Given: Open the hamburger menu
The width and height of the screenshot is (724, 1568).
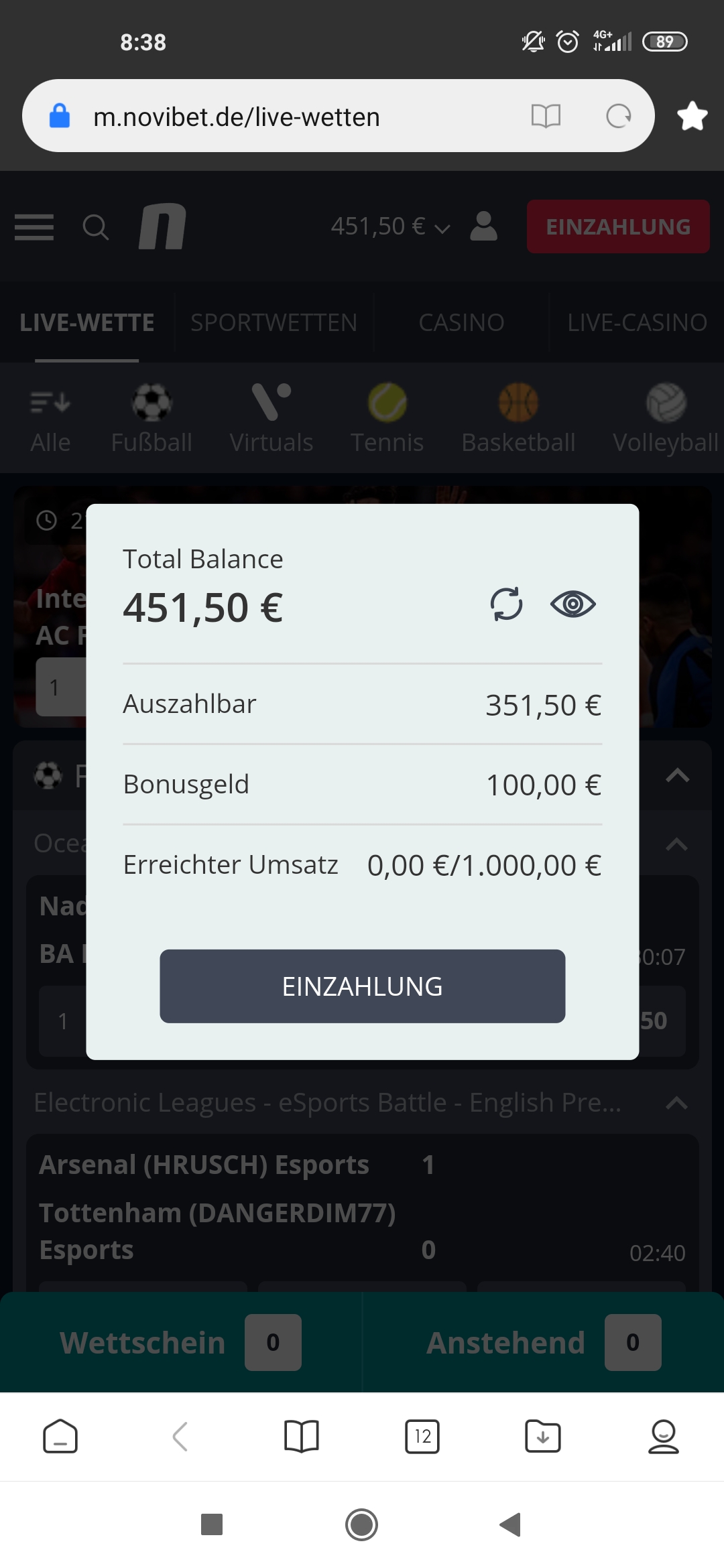Looking at the screenshot, I should pos(34,227).
